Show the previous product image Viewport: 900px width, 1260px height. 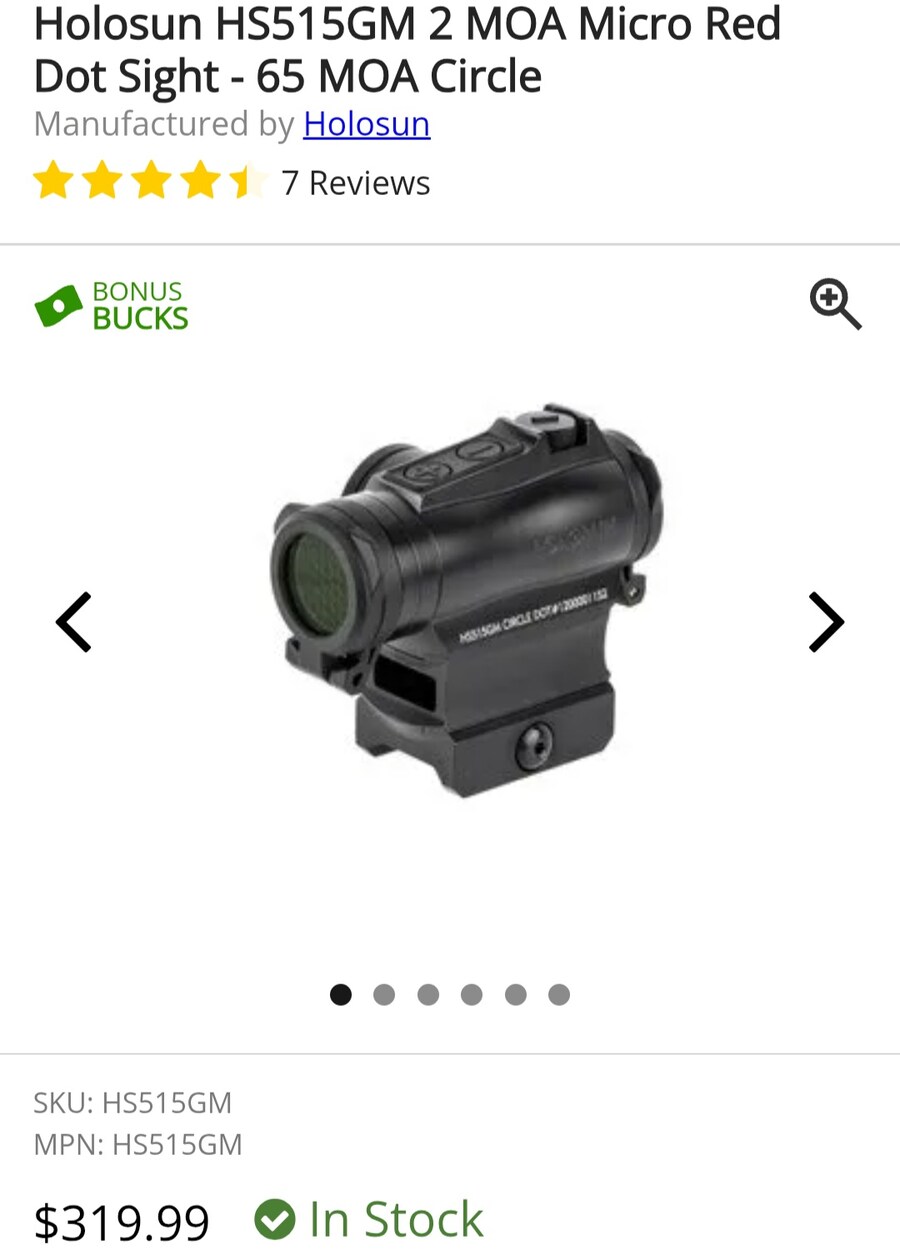click(74, 622)
